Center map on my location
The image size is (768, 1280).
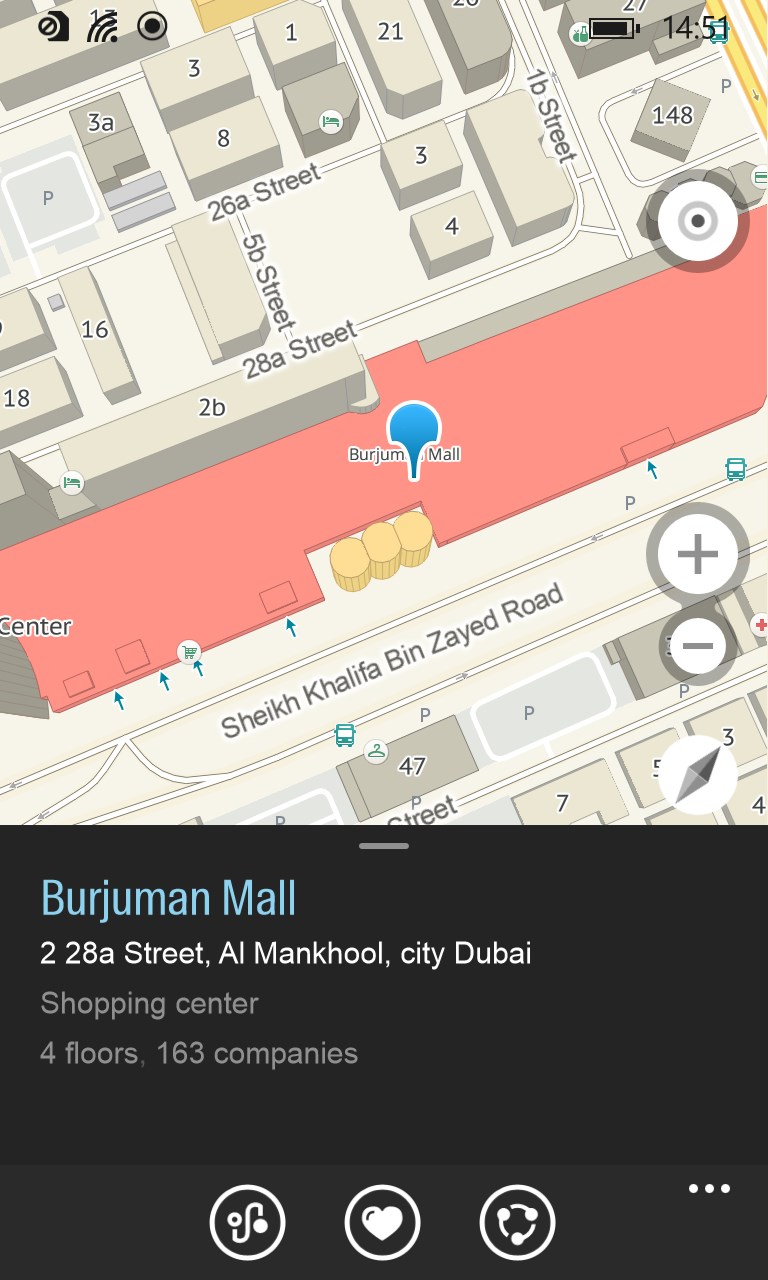point(697,221)
